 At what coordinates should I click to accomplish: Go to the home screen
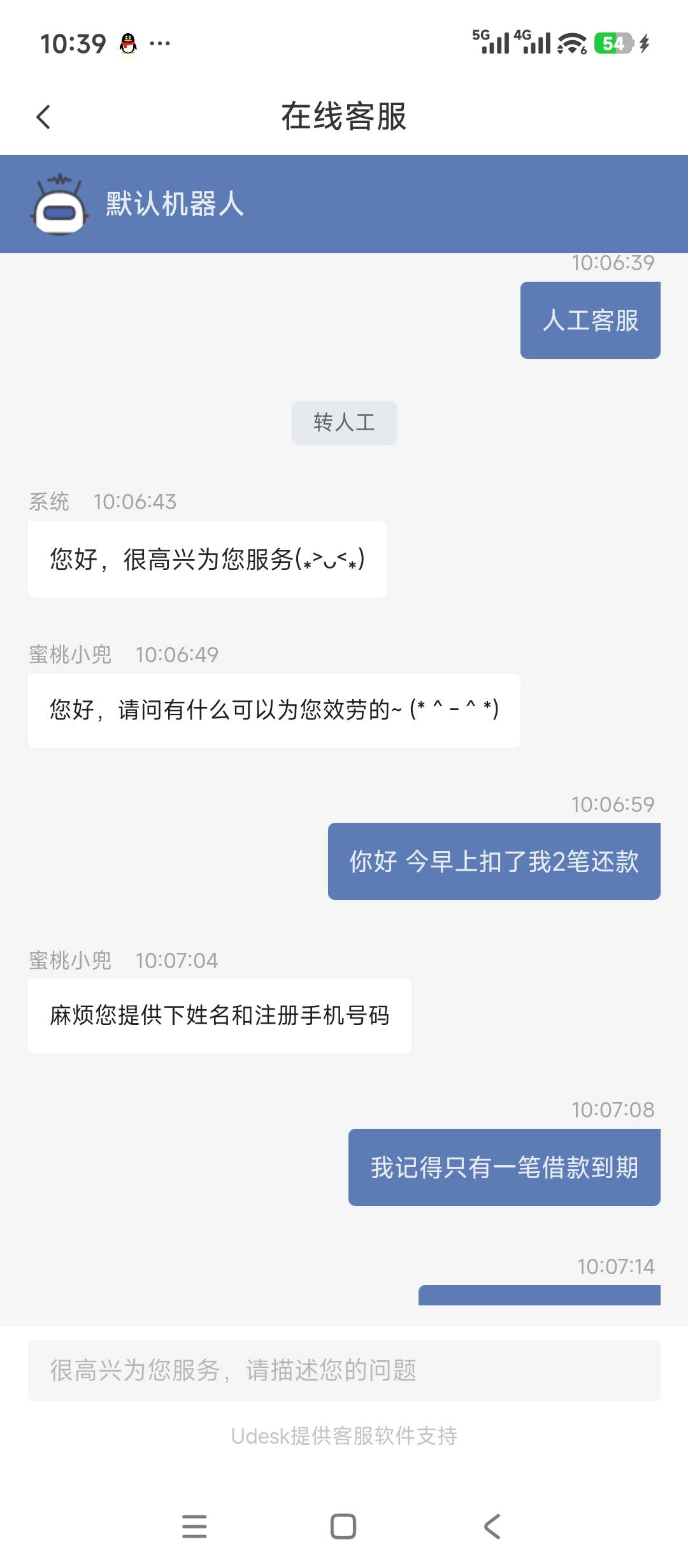point(343,1527)
